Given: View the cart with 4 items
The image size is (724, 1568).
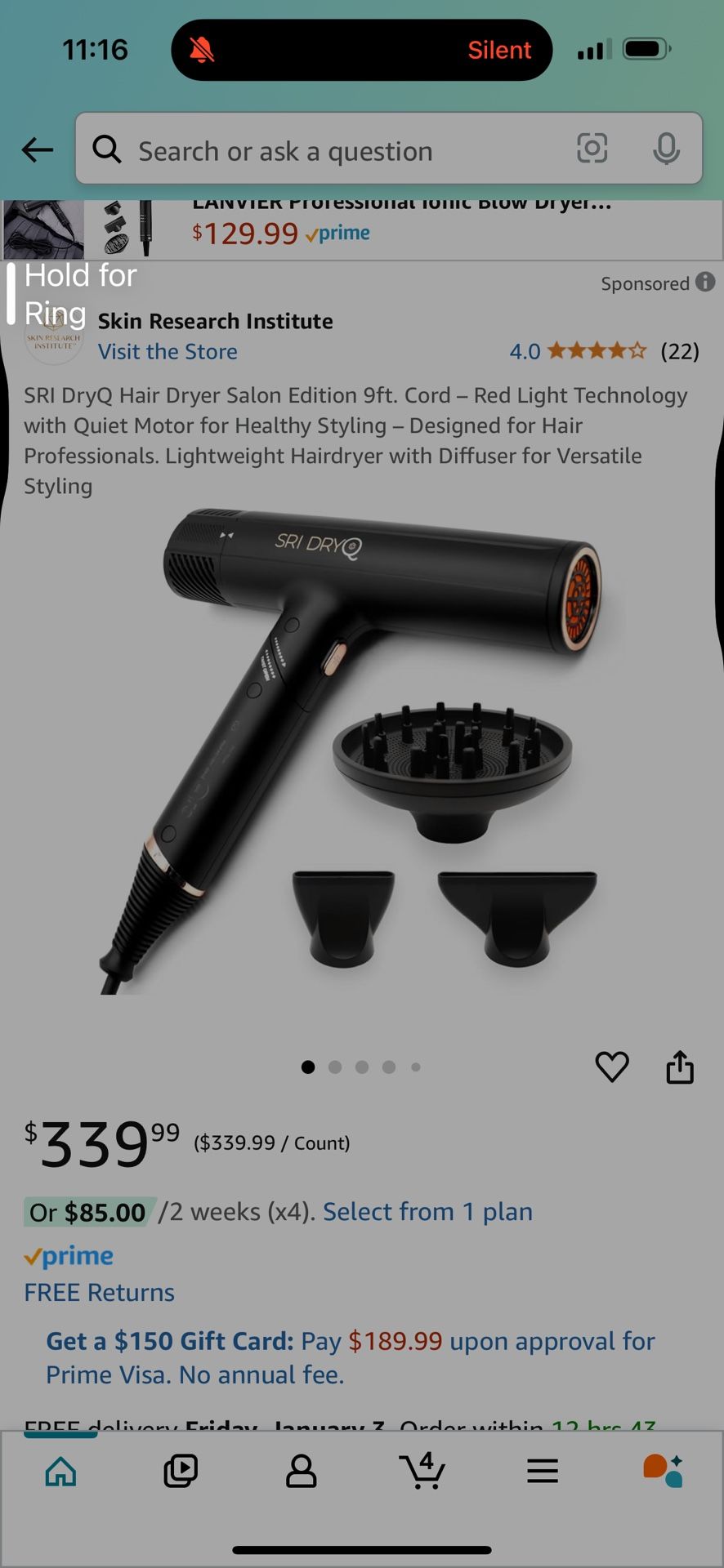Looking at the screenshot, I should (x=422, y=1472).
